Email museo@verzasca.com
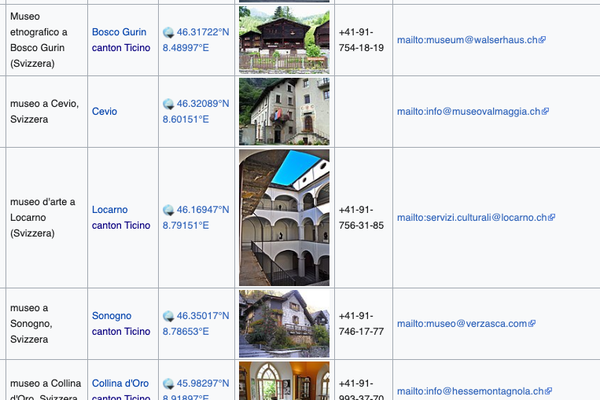Image resolution: width=600 pixels, height=400 pixels. tap(462, 323)
